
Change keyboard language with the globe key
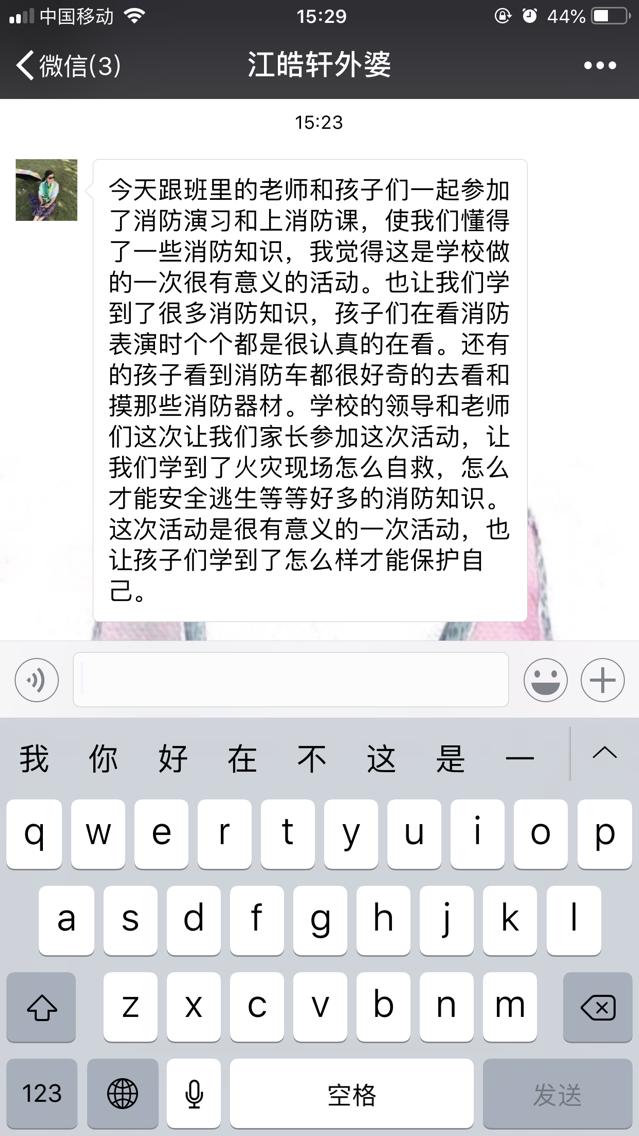(122, 1094)
